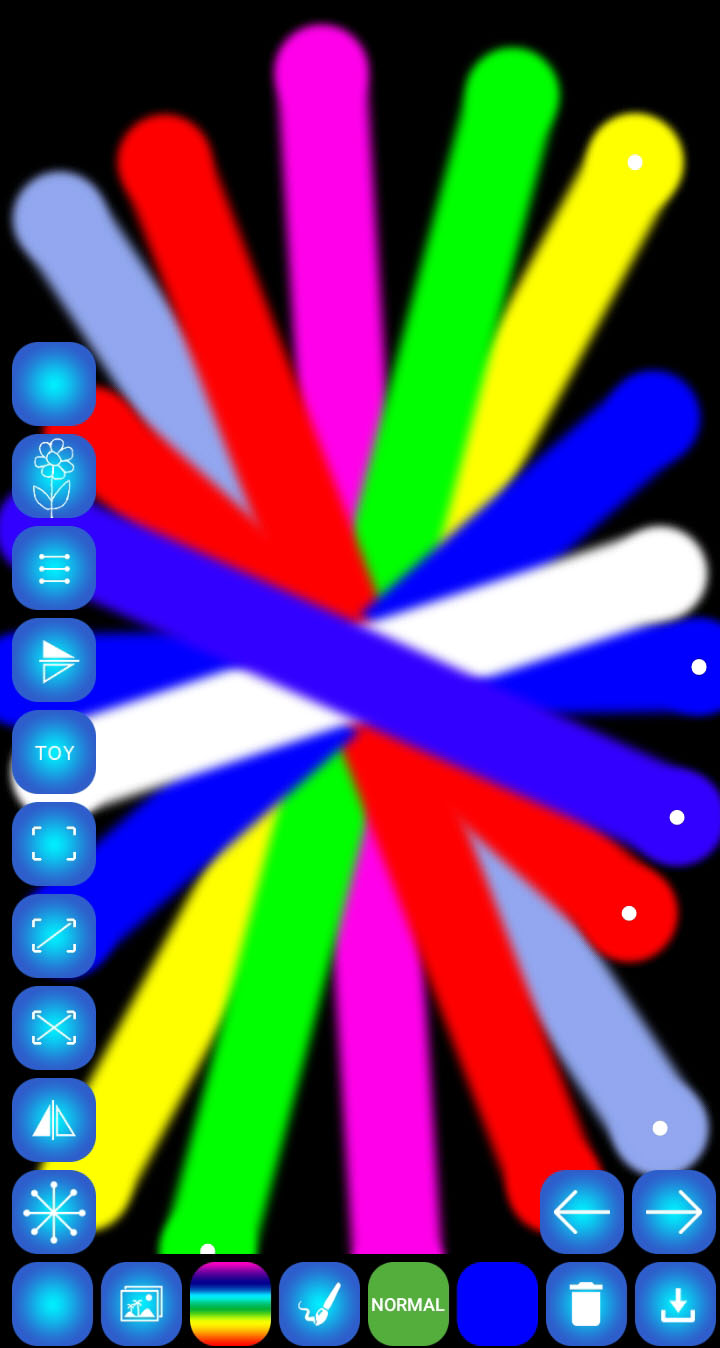Save the drawing with the download icon

676,1304
